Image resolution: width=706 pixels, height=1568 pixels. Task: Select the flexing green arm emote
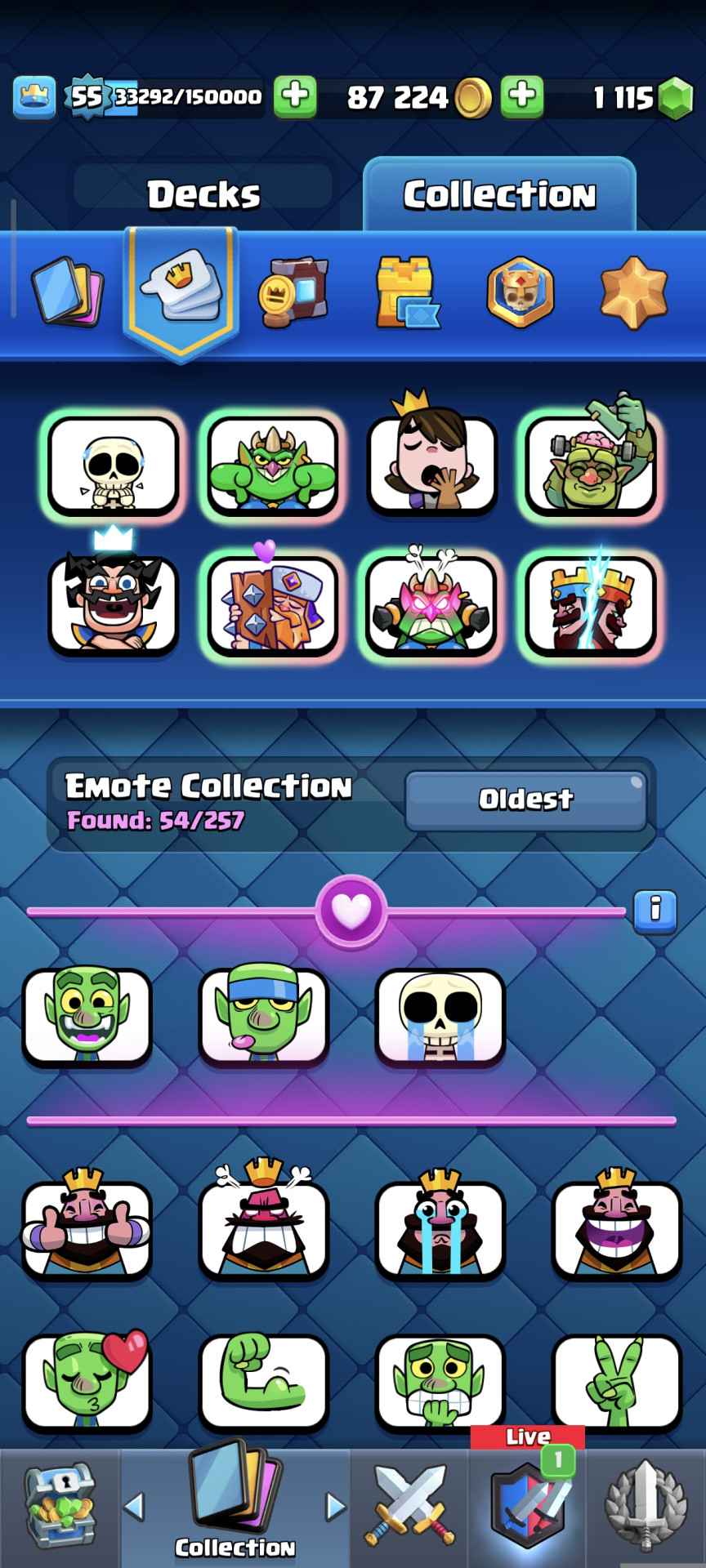263,1383
